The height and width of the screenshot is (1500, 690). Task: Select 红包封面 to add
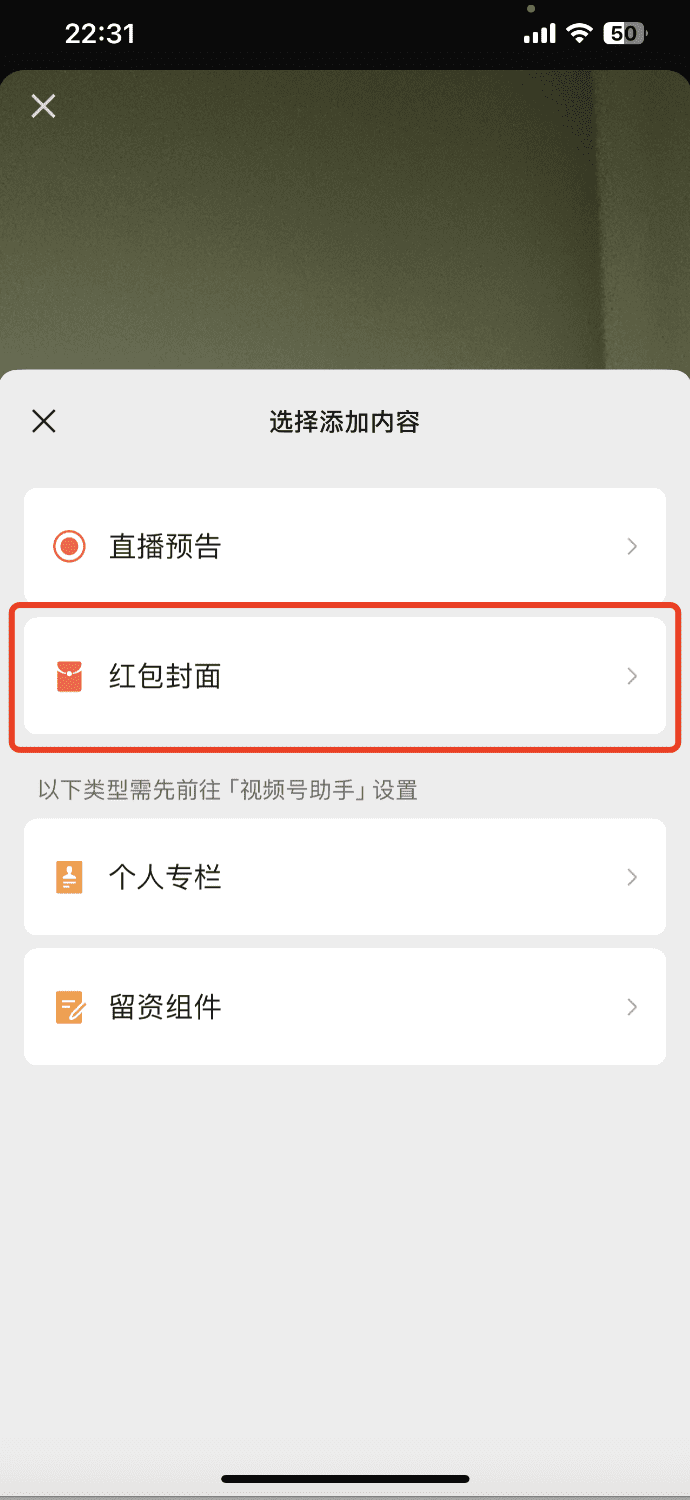coord(344,676)
